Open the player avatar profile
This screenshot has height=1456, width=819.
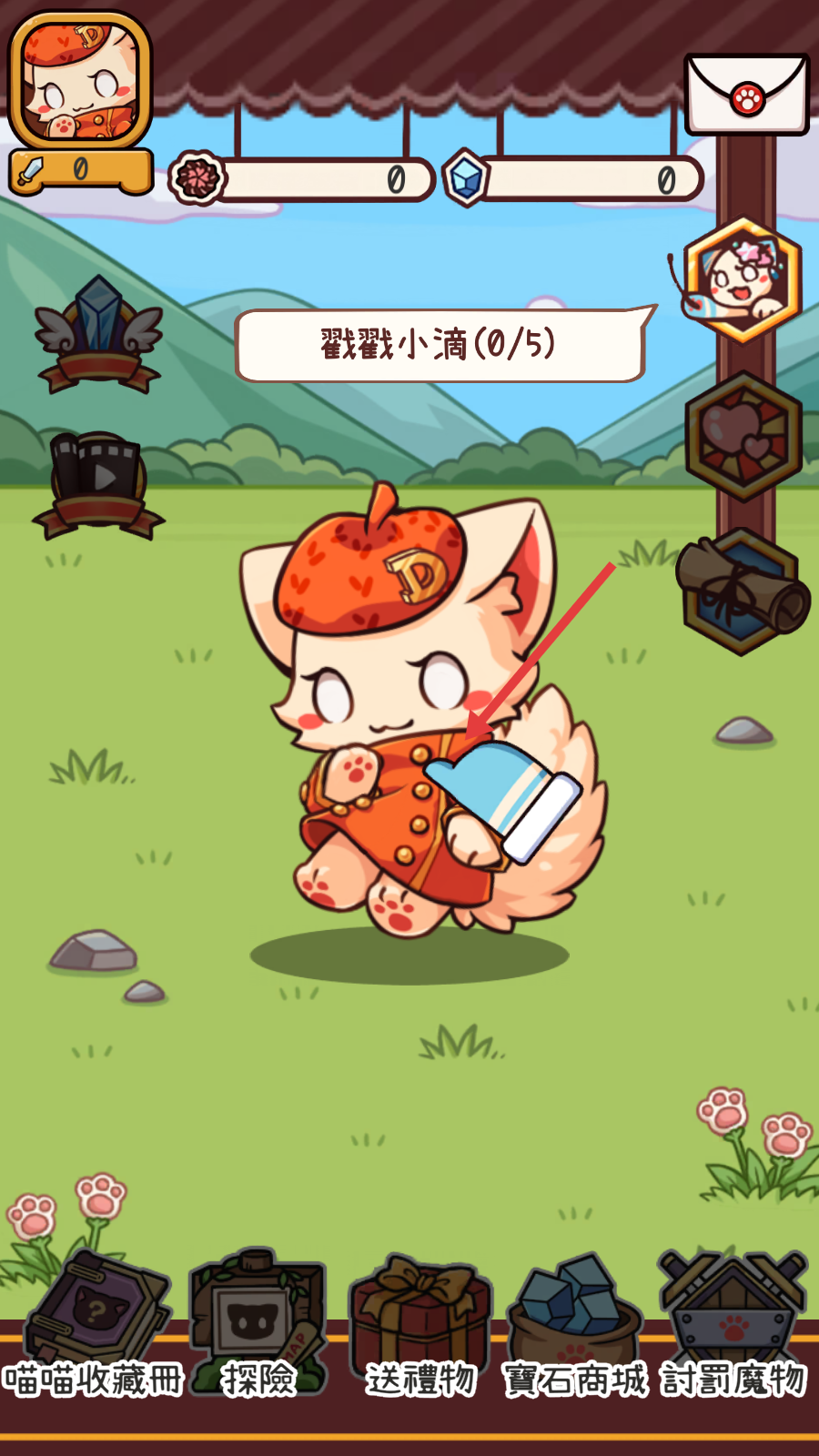[80, 82]
